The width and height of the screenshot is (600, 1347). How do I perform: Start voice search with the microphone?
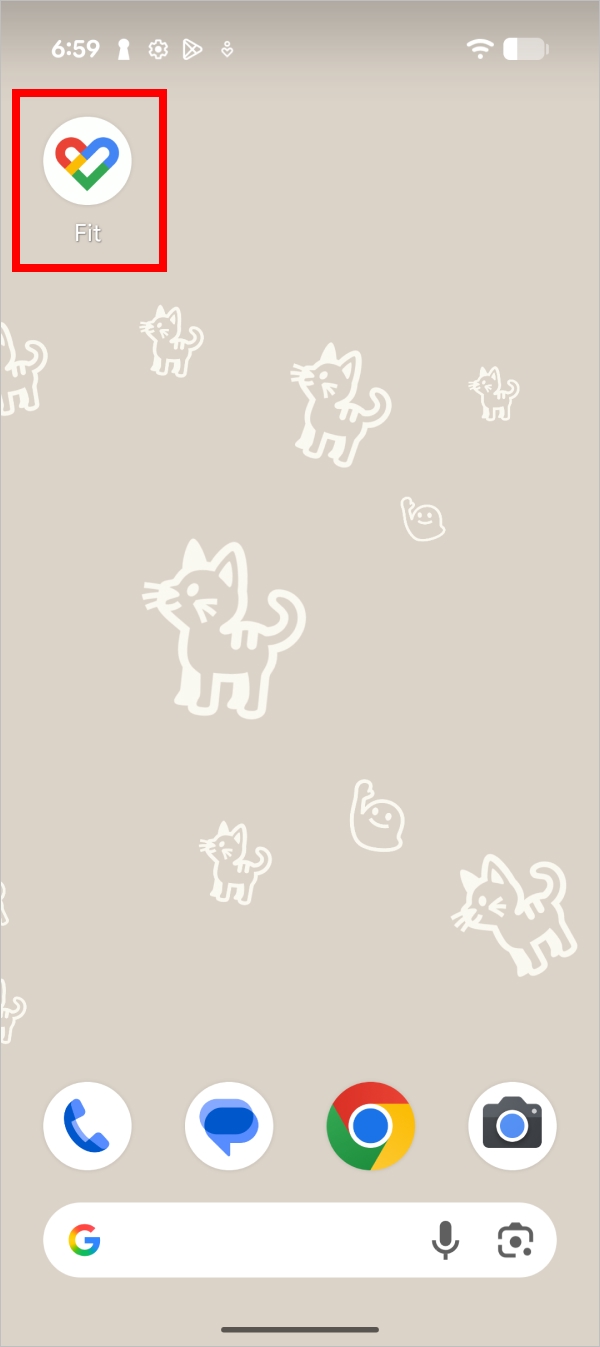pos(445,1241)
